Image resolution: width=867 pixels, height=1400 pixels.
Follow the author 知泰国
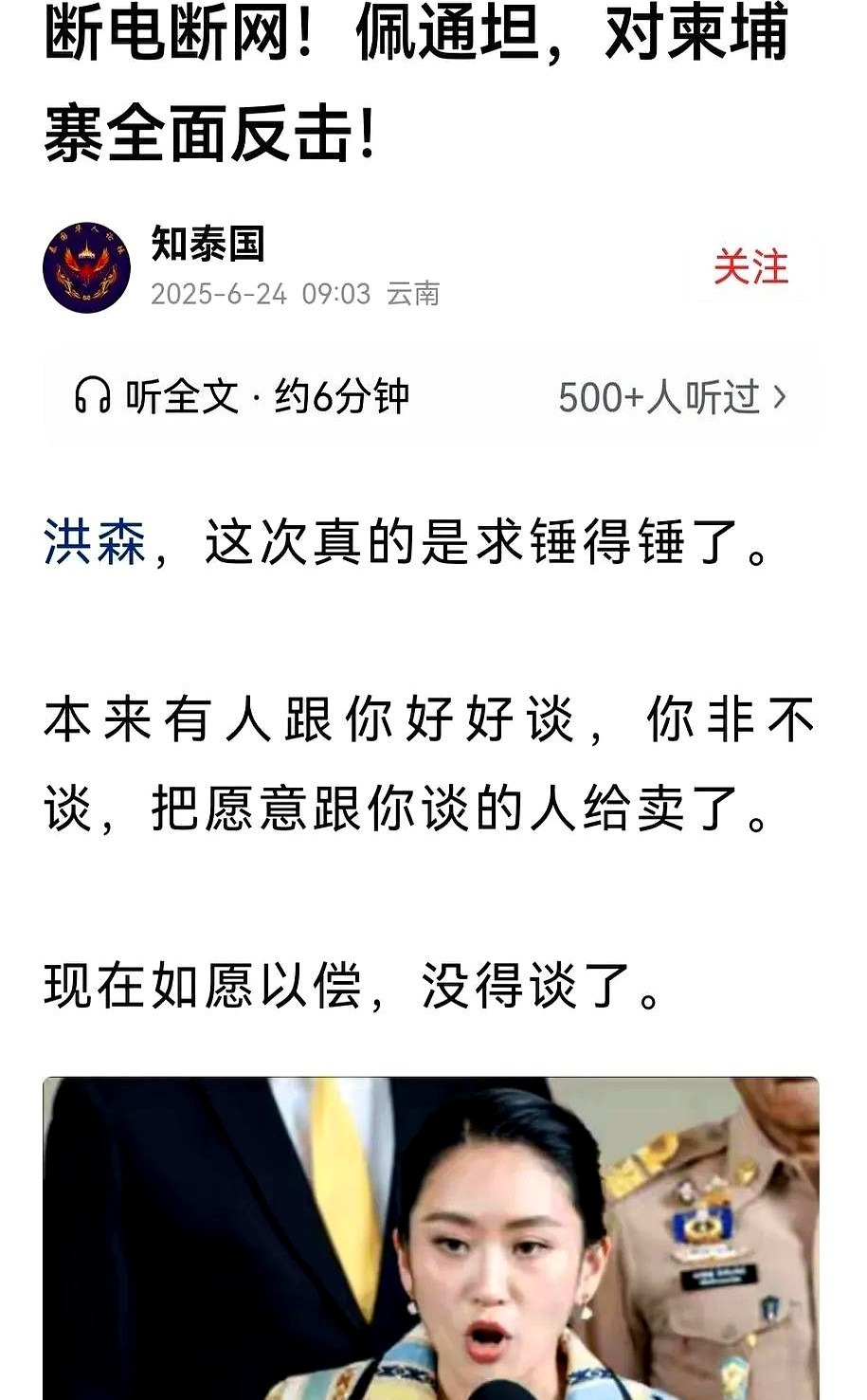pos(750,267)
